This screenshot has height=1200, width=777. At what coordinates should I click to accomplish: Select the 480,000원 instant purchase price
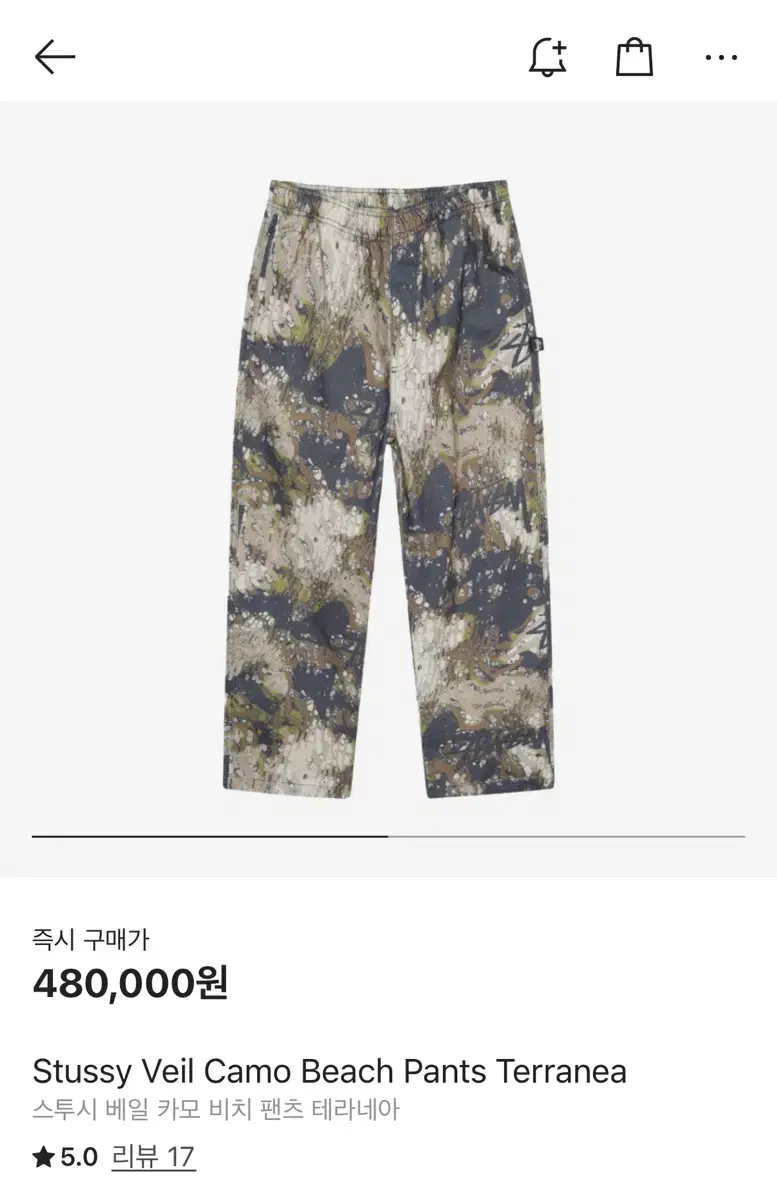click(130, 983)
